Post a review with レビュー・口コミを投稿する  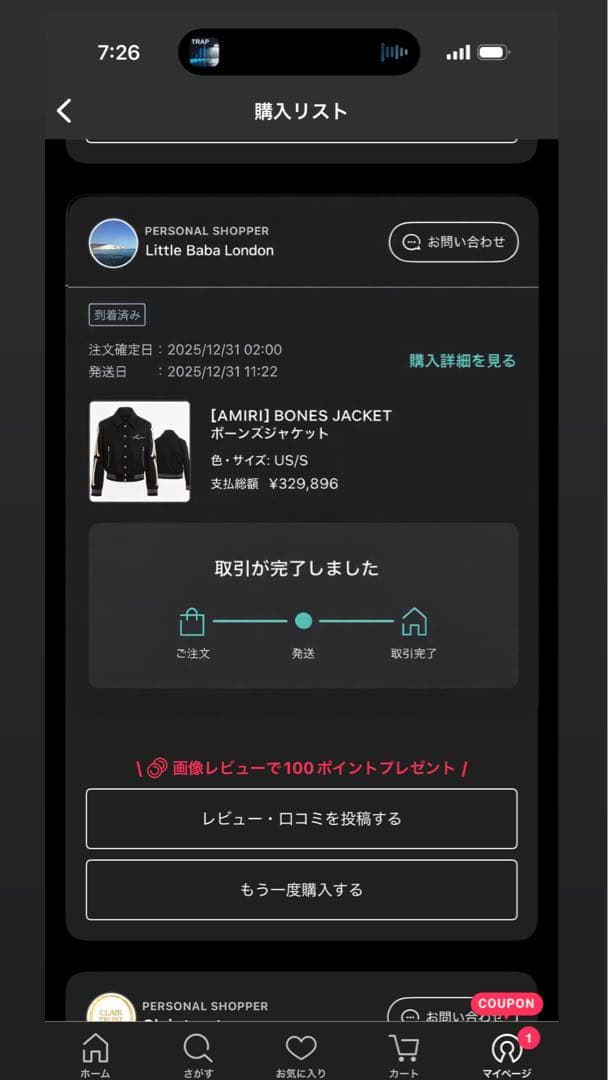pos(301,819)
